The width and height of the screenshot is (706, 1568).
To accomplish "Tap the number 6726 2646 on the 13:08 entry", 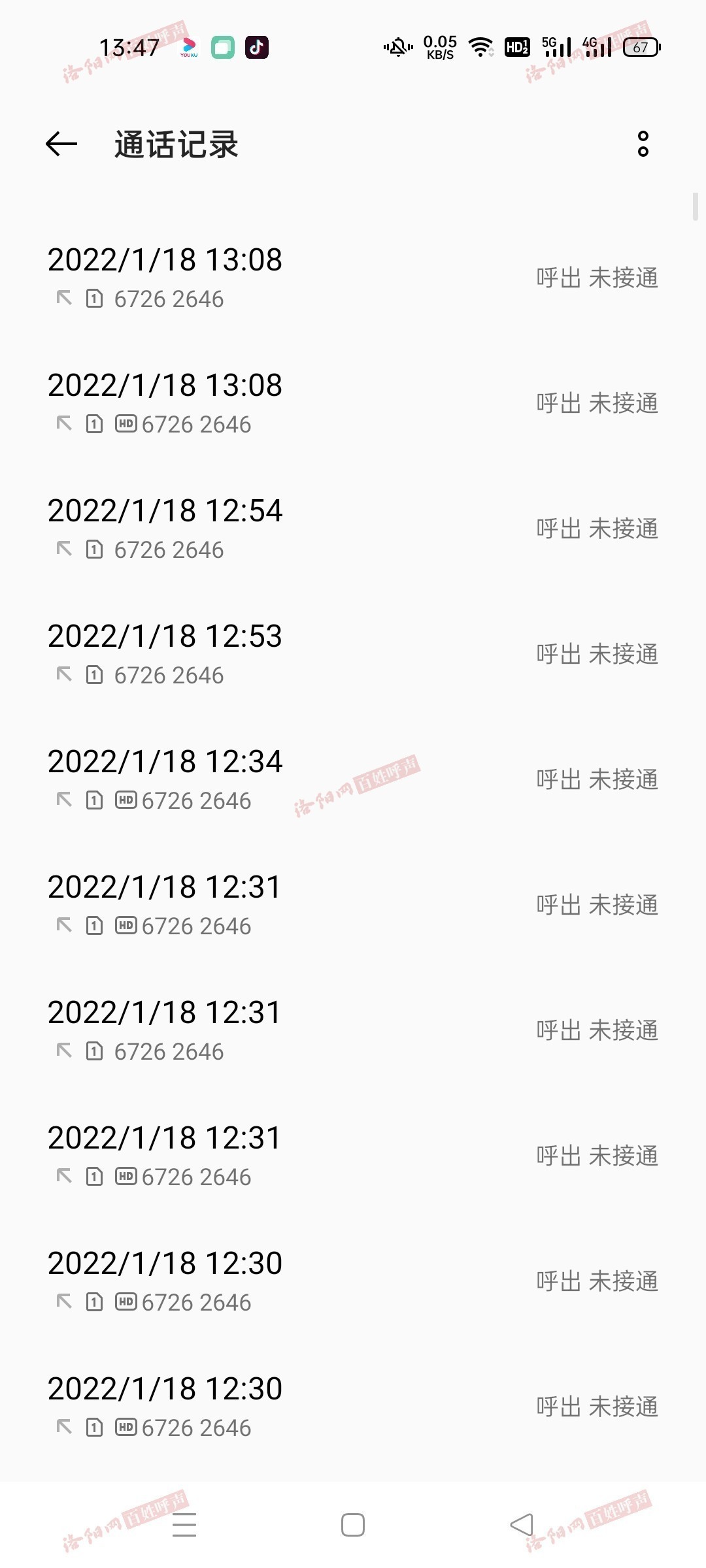I will (x=168, y=299).
